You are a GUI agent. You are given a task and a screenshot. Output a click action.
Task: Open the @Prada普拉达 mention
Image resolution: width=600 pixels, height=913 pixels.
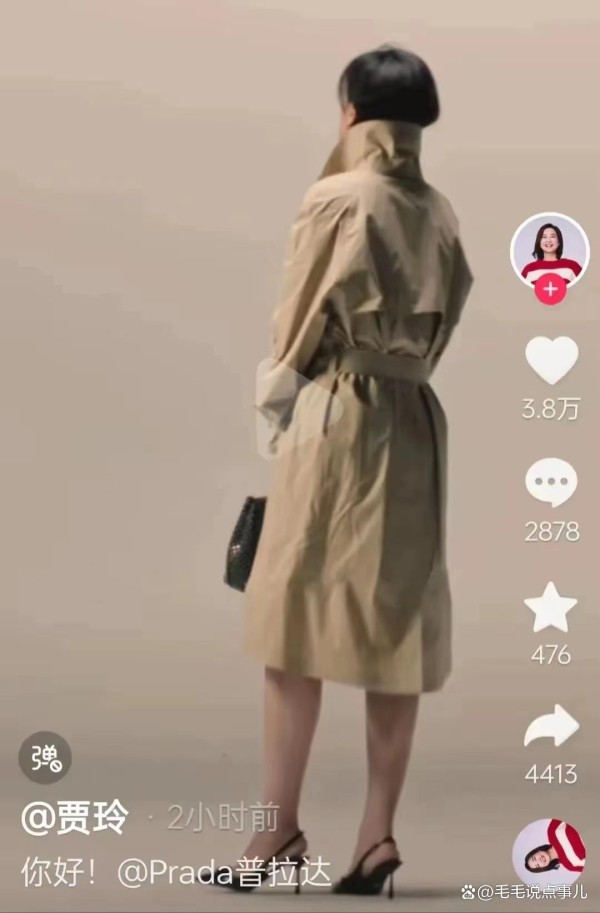tap(224, 872)
